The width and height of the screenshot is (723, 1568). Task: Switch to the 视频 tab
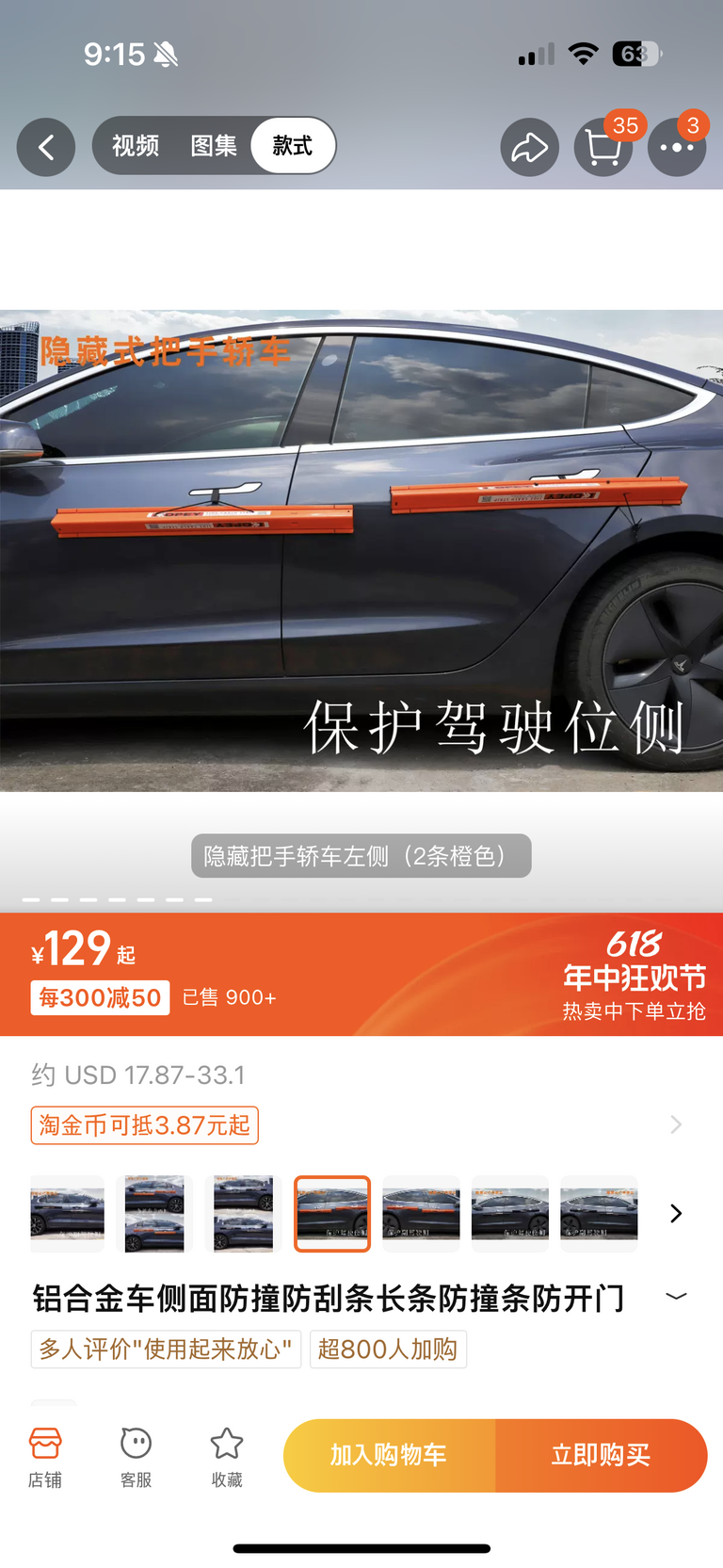pyautogui.click(x=136, y=146)
